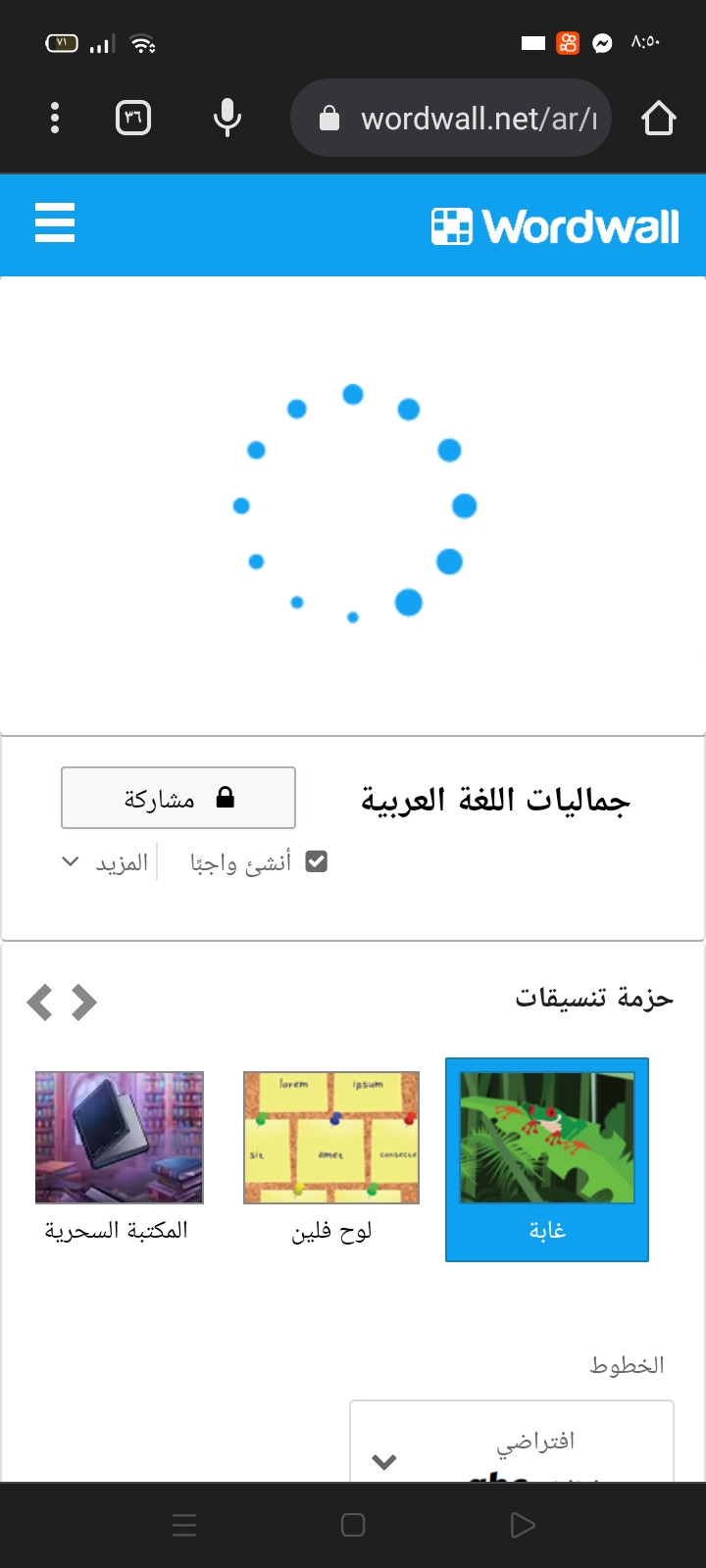The width and height of the screenshot is (706, 1568).
Task: Tap the system home button
Action: [353, 1525]
